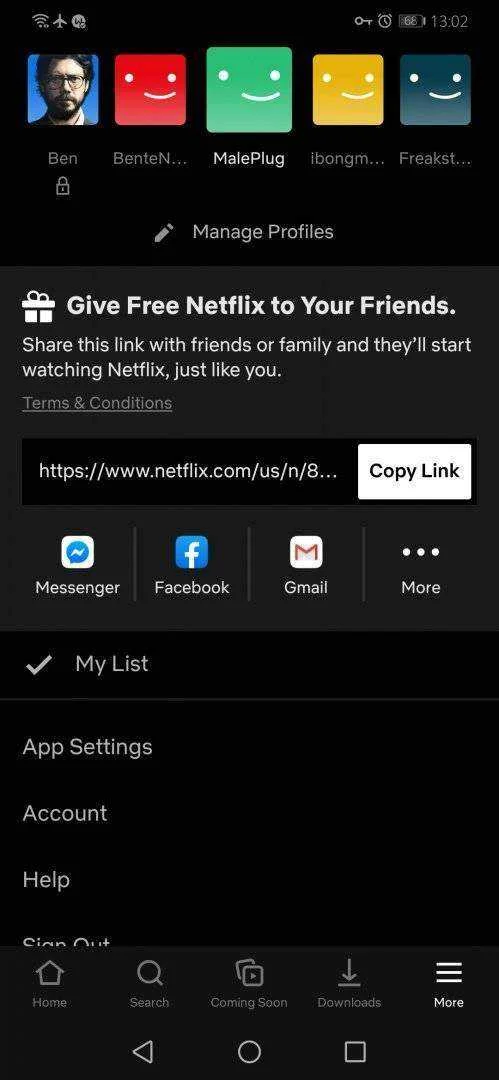This screenshot has height=1080, width=499.
Task: Tap the Copy Link button
Action: [x=414, y=471]
